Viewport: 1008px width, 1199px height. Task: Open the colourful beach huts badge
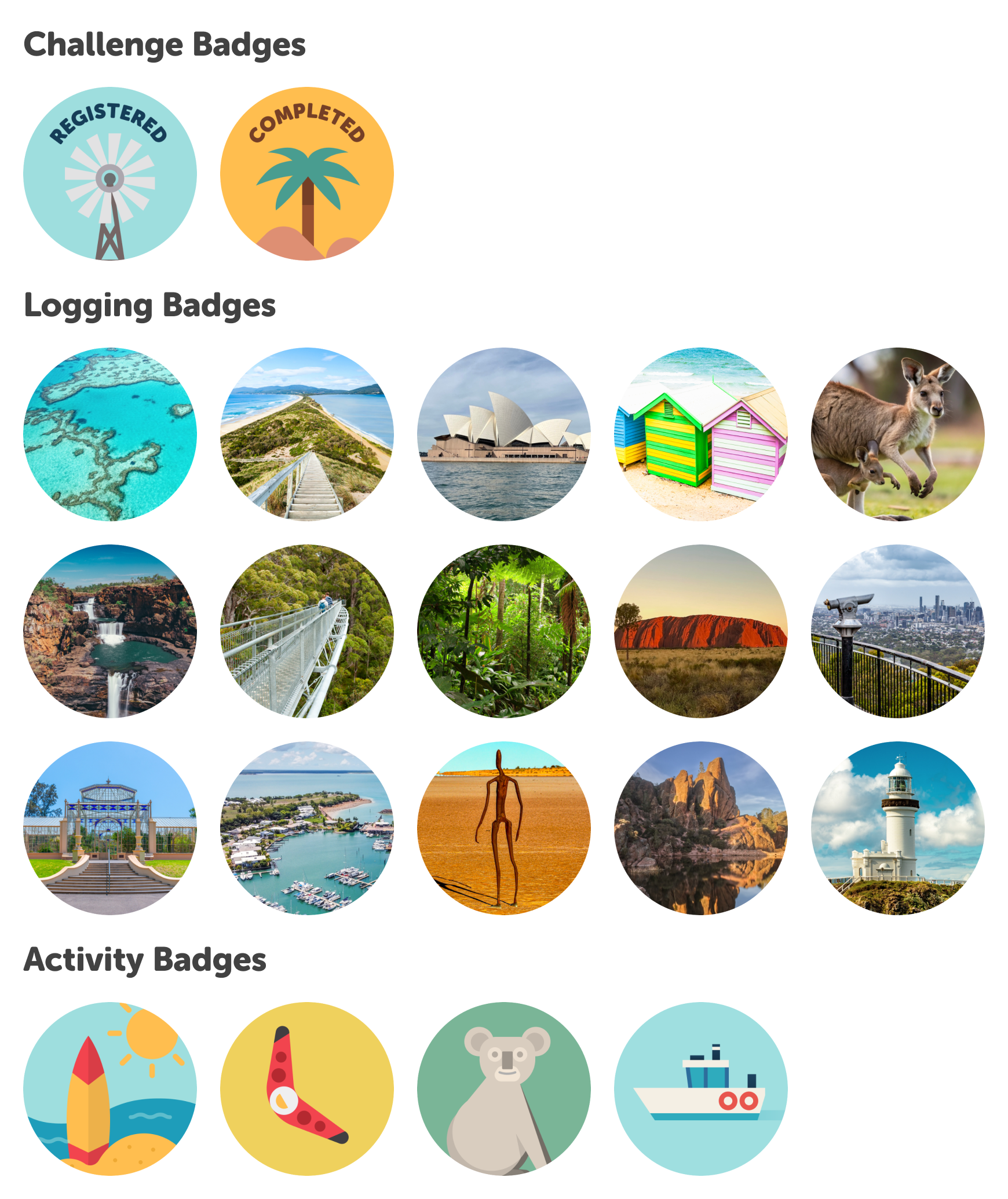coord(701,434)
